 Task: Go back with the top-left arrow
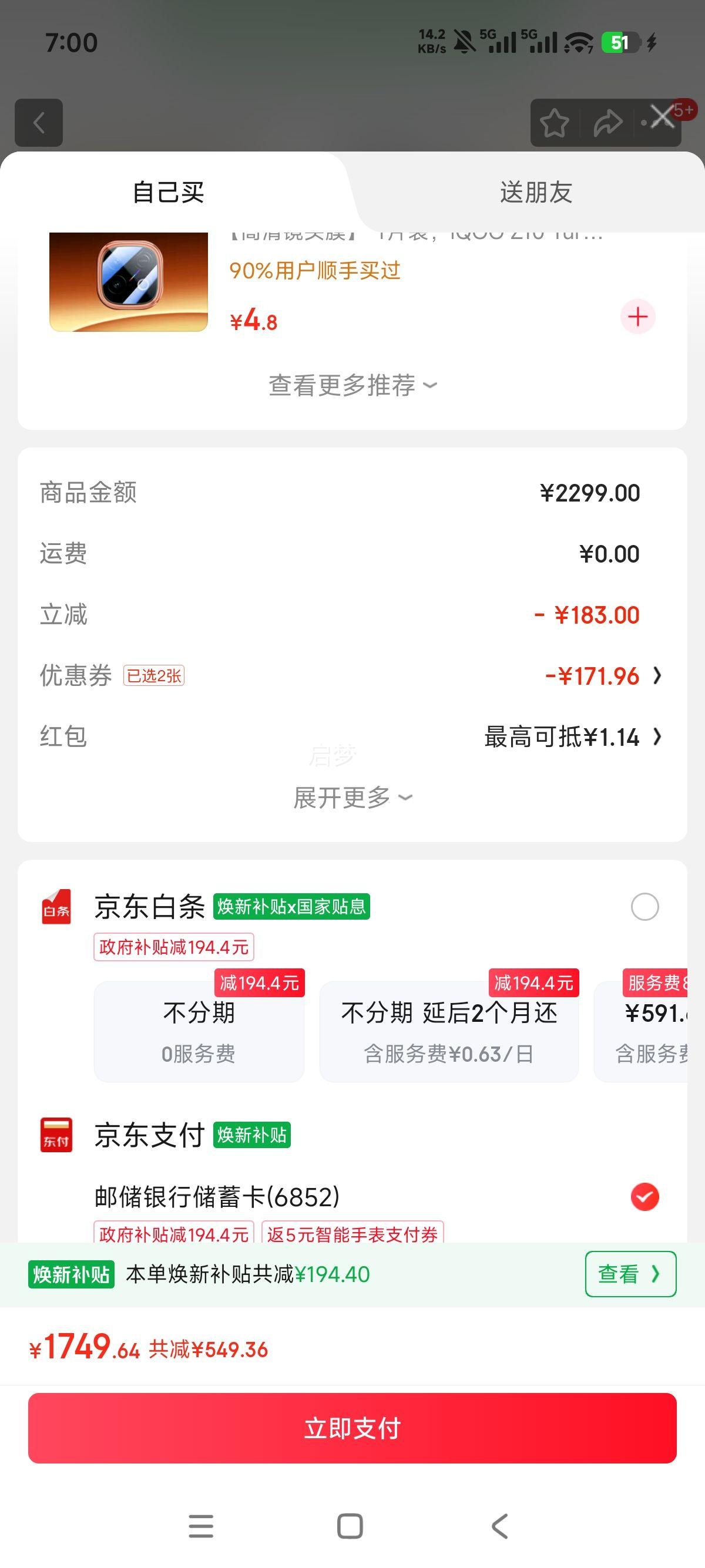(39, 123)
